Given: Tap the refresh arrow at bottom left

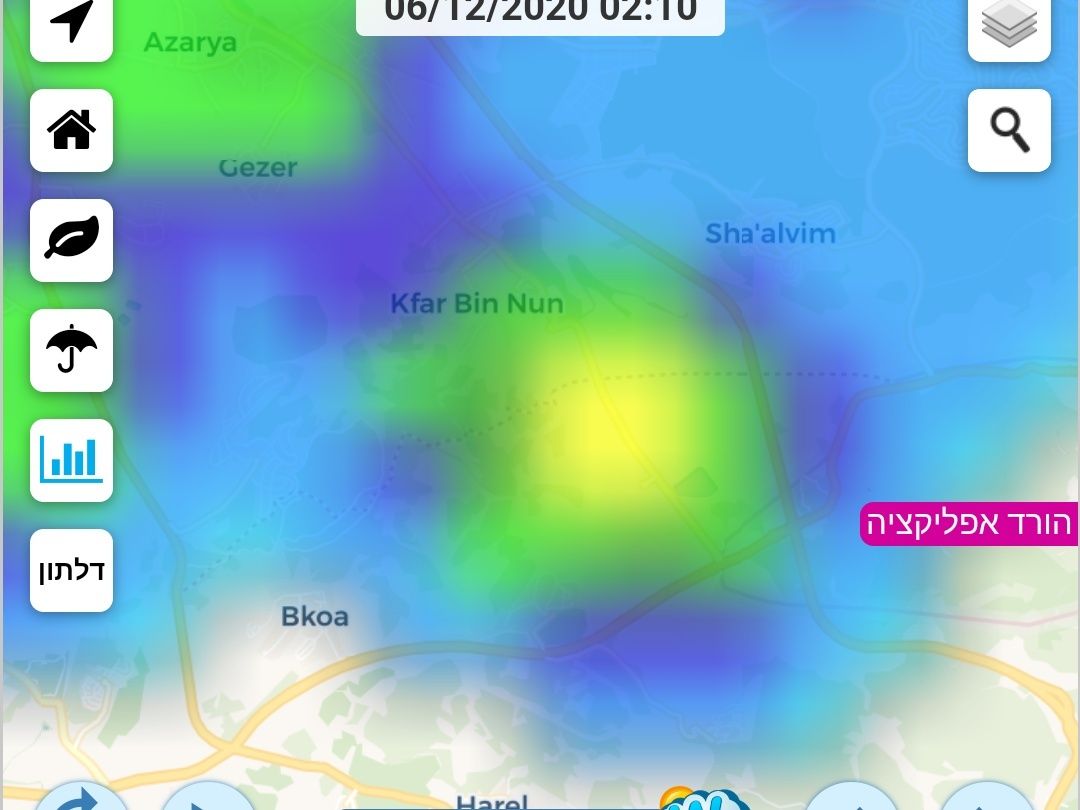Looking at the screenshot, I should tap(80, 798).
